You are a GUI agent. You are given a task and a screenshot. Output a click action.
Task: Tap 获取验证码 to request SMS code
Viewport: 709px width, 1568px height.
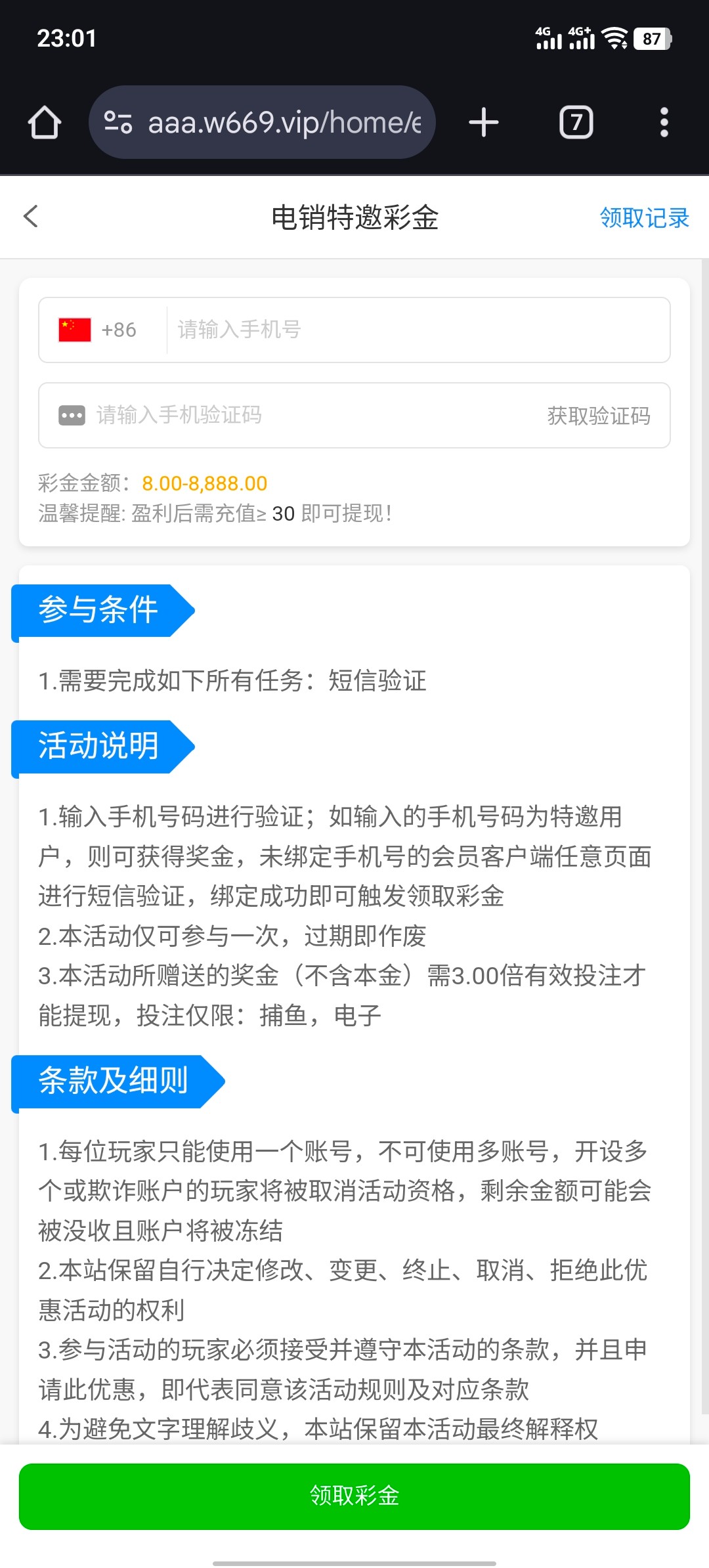599,416
